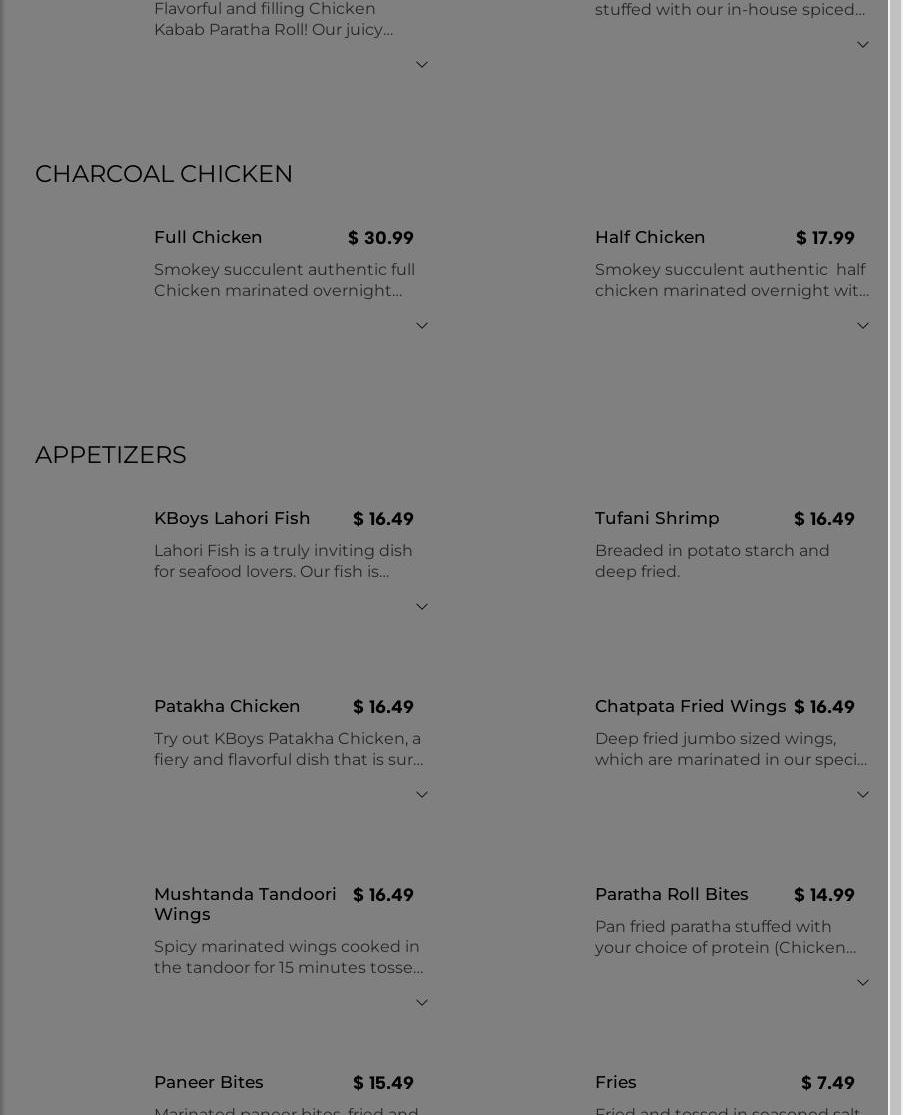Select Patakha Chicken appetizer
Viewport: 903px width, 1115px height.
point(227,707)
